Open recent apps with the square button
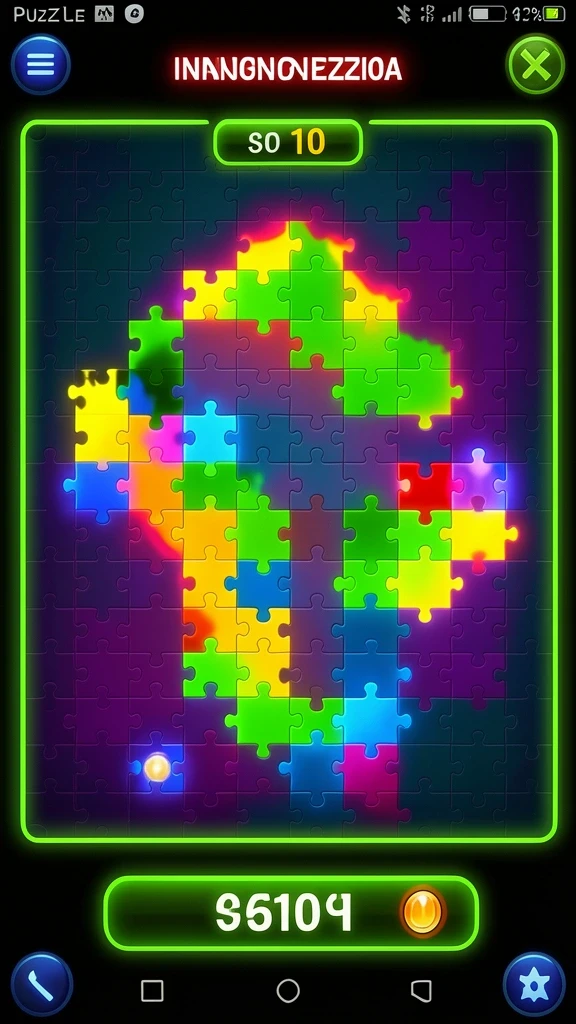The height and width of the screenshot is (1024, 576). (152, 991)
